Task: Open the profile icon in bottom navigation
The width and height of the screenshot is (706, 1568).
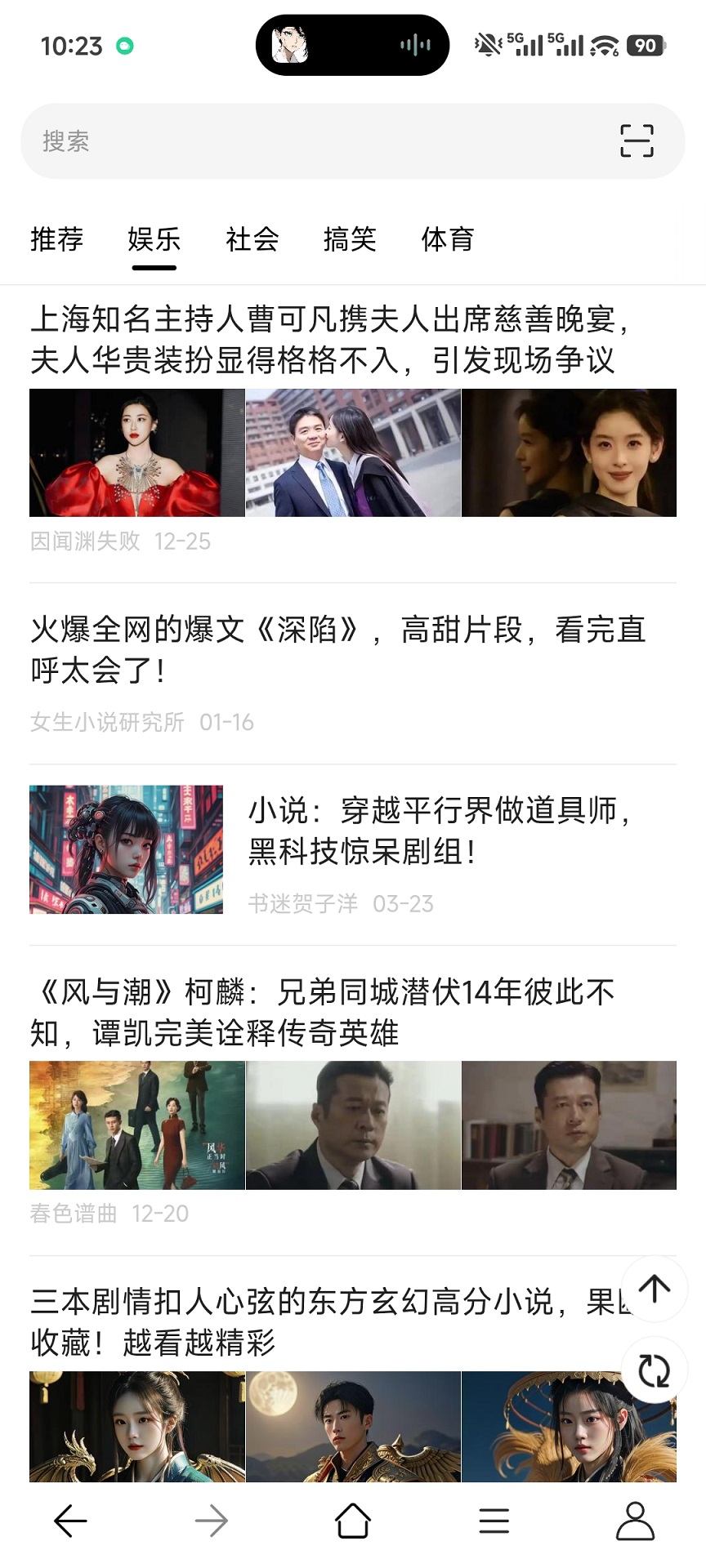Action: tap(635, 1520)
